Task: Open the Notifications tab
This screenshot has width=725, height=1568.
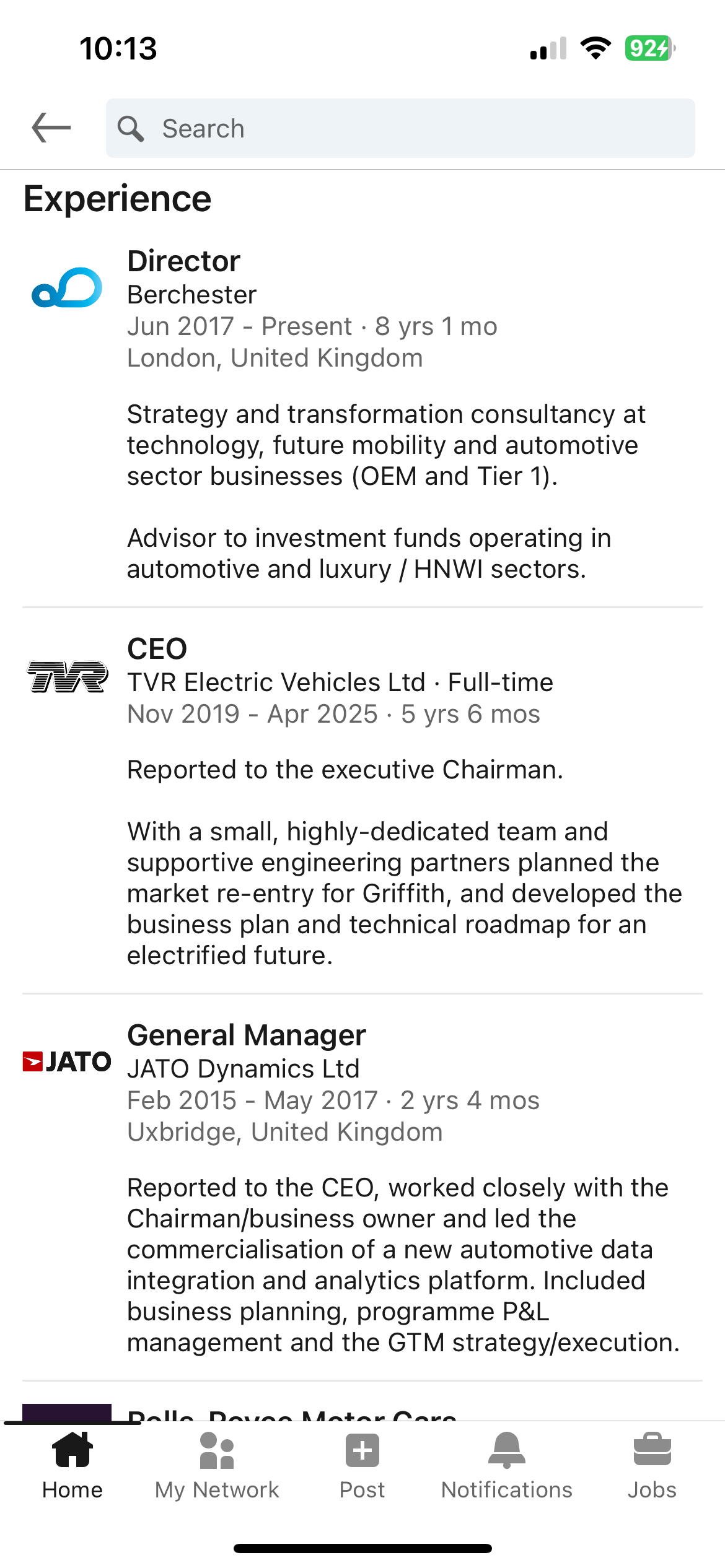Action: 507,1466
